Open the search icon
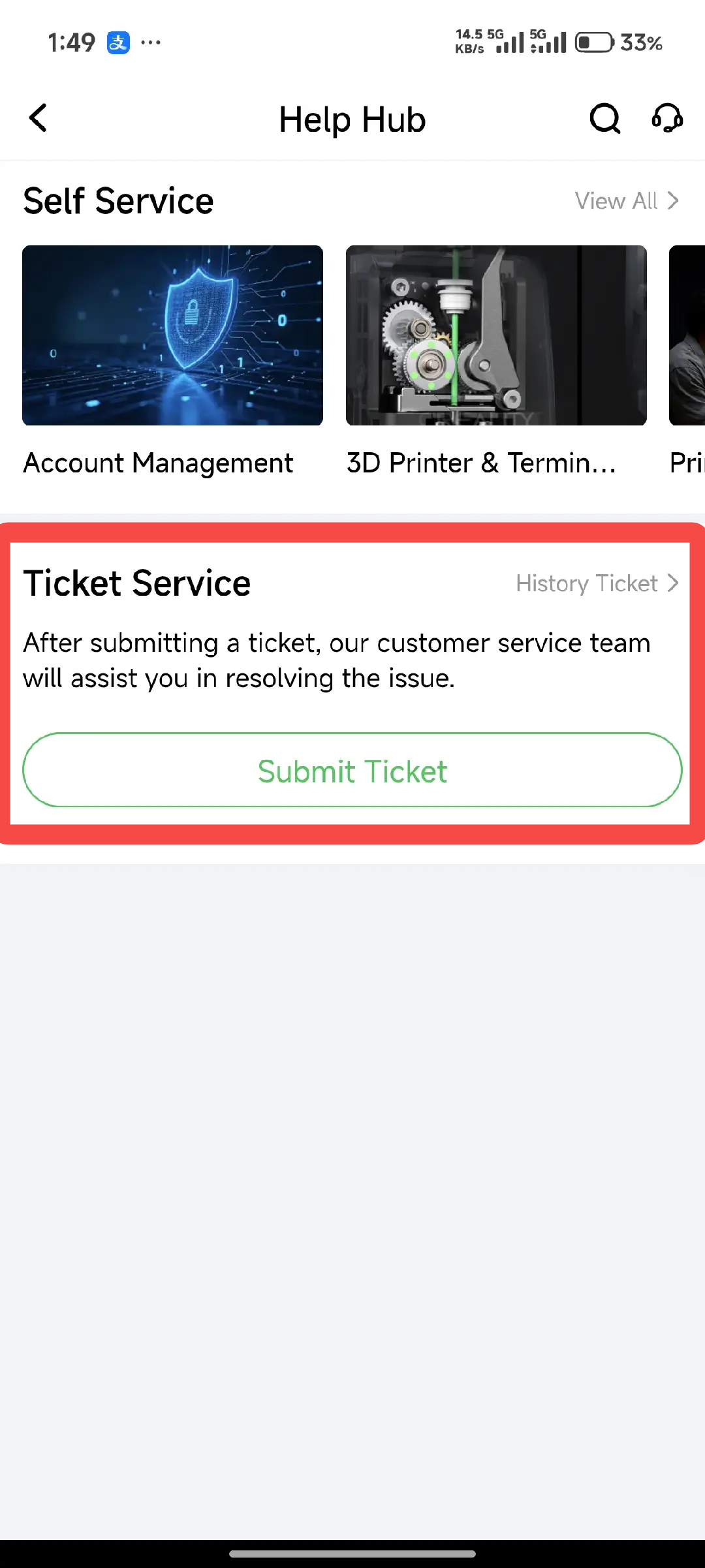This screenshot has height=1568, width=705. [604, 119]
